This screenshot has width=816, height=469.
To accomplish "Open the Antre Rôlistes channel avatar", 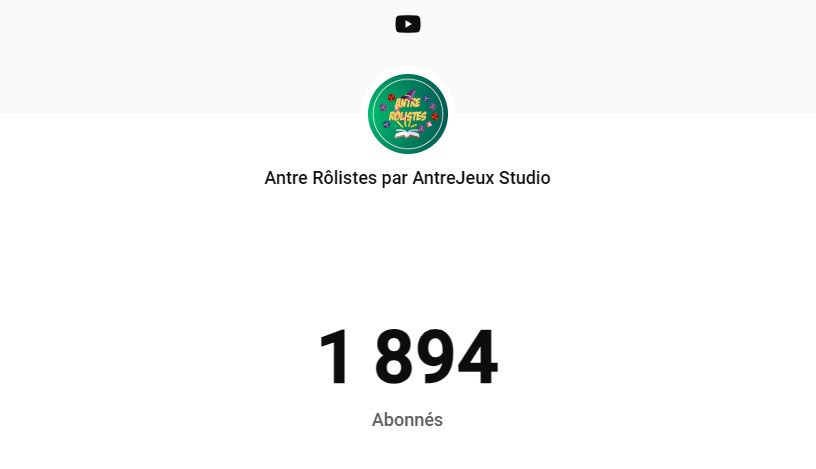I will (408, 114).
